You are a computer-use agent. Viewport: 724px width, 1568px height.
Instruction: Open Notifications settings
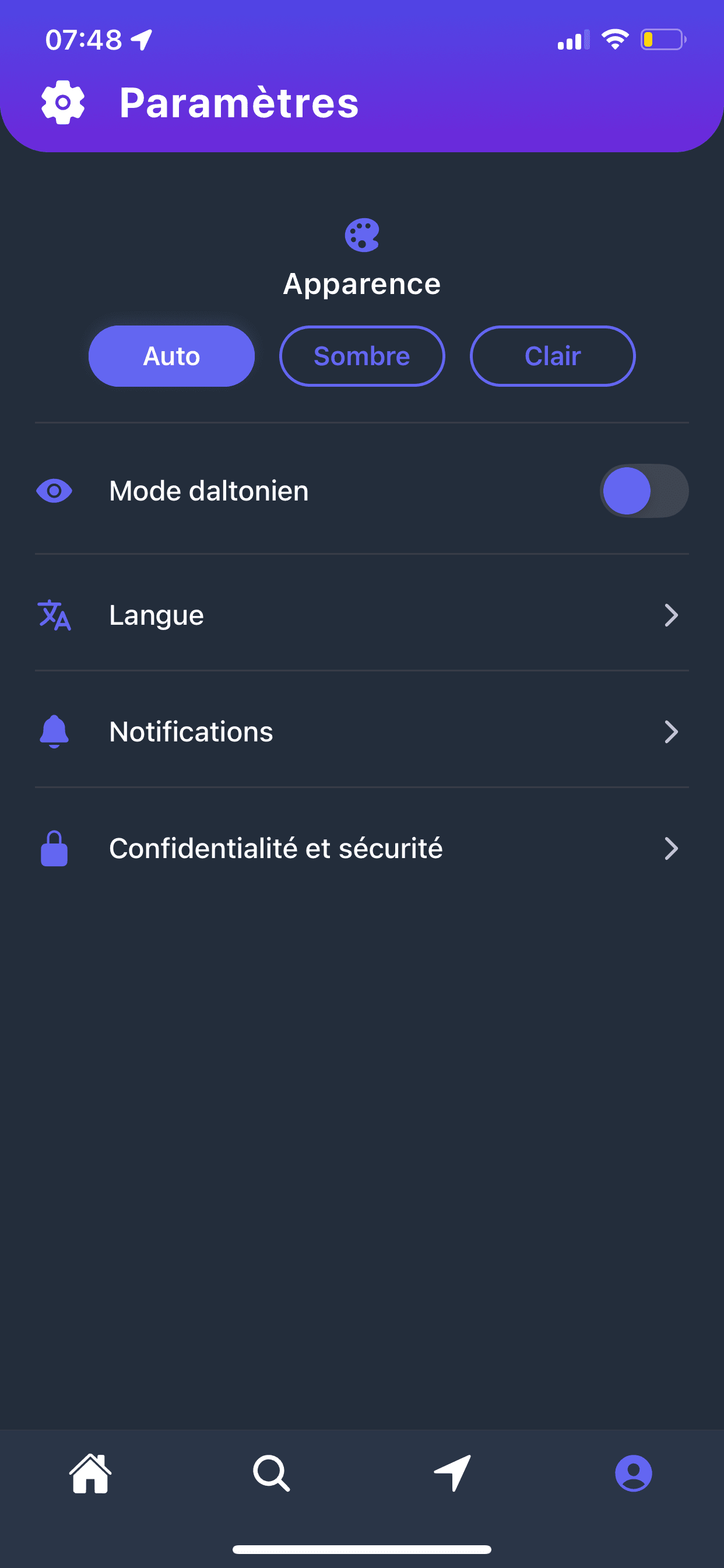click(x=361, y=731)
